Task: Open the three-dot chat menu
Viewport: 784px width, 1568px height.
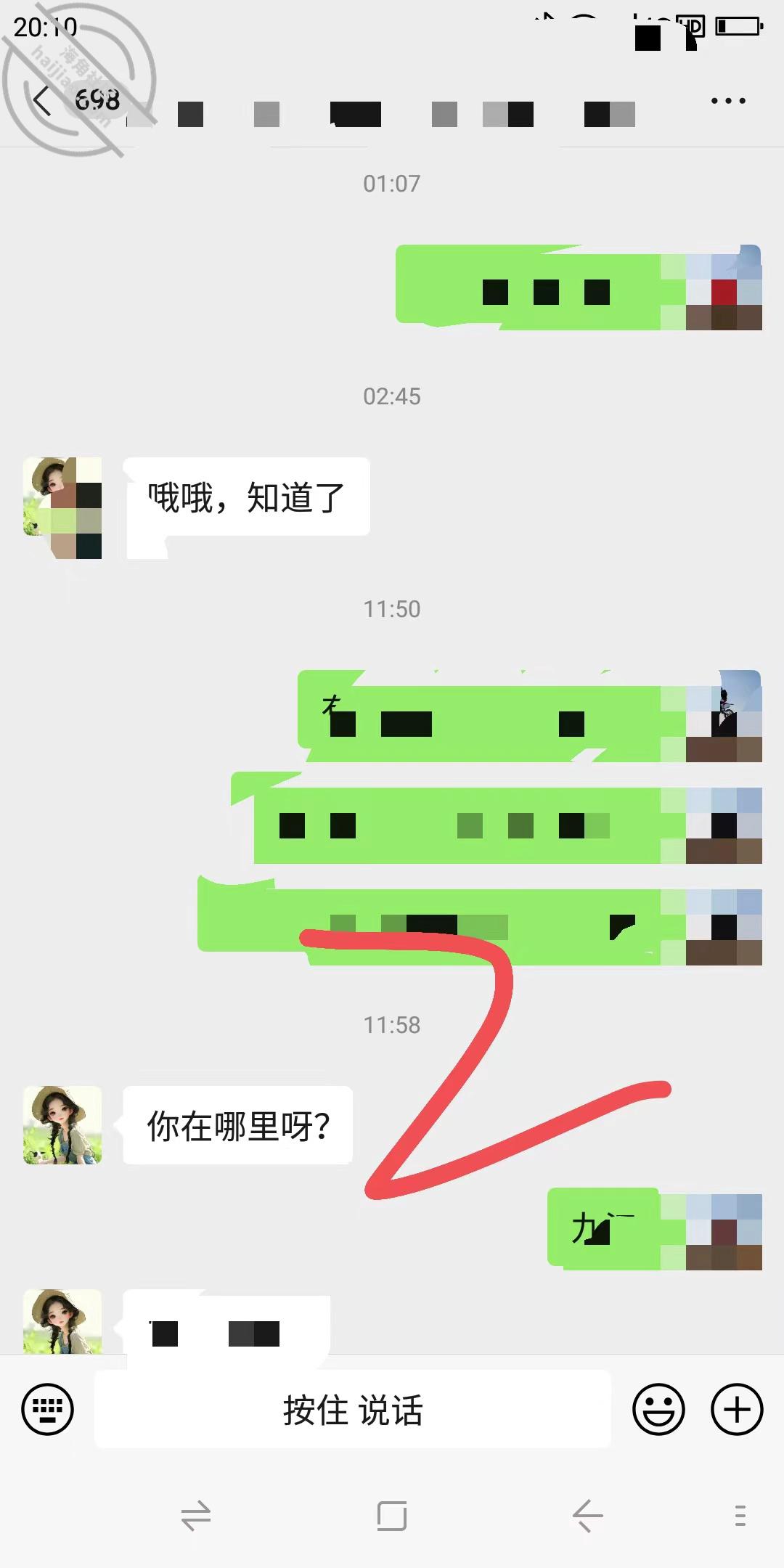Action: click(728, 101)
